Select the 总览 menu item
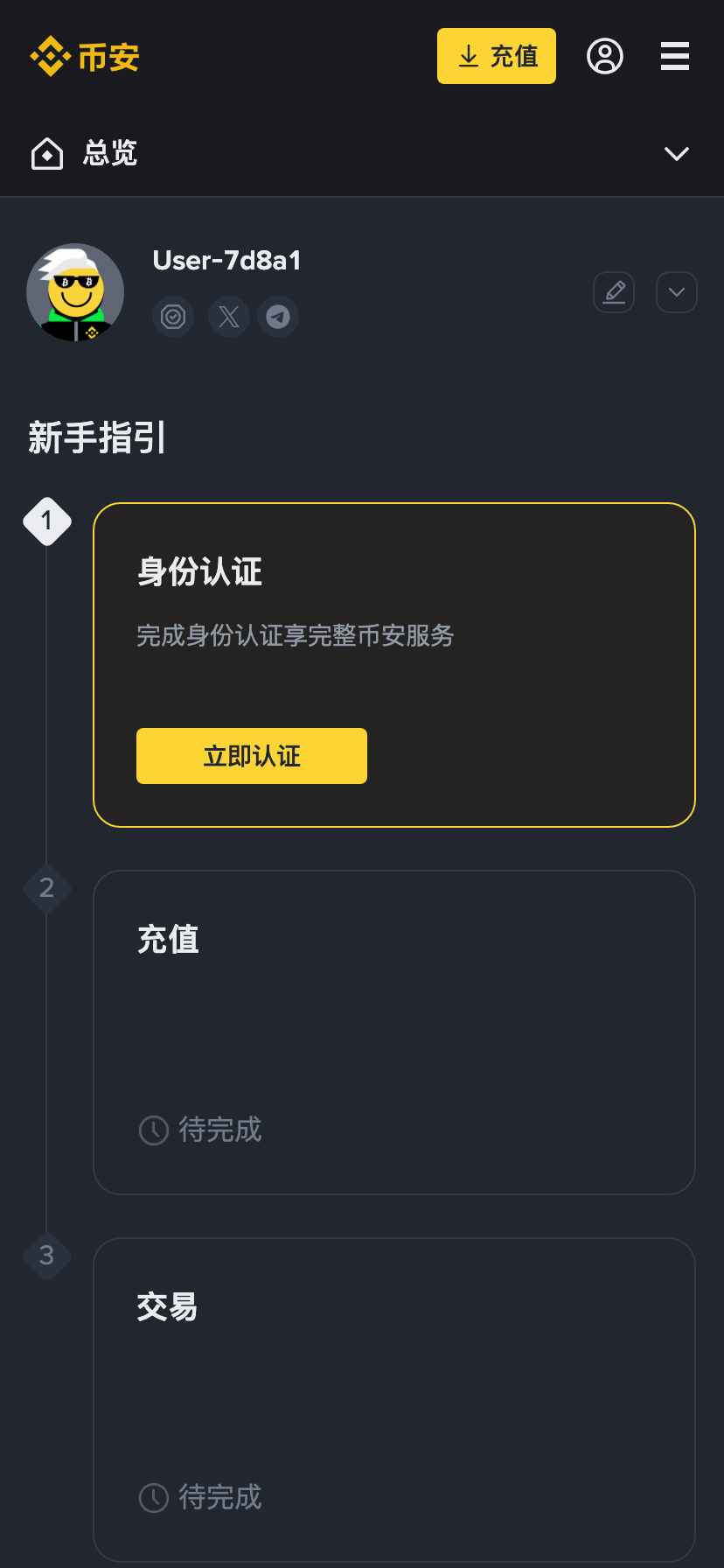This screenshot has height=1568, width=724. click(x=110, y=153)
